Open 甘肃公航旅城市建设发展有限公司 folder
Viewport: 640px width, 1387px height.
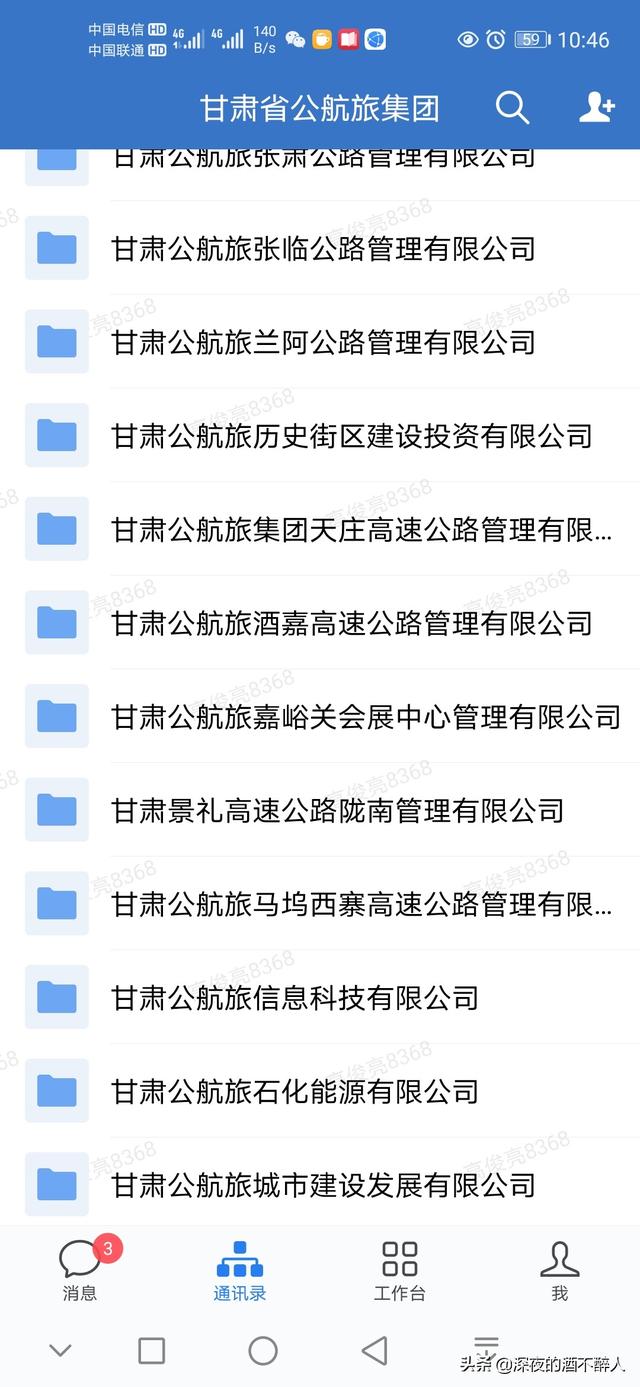point(320,1184)
